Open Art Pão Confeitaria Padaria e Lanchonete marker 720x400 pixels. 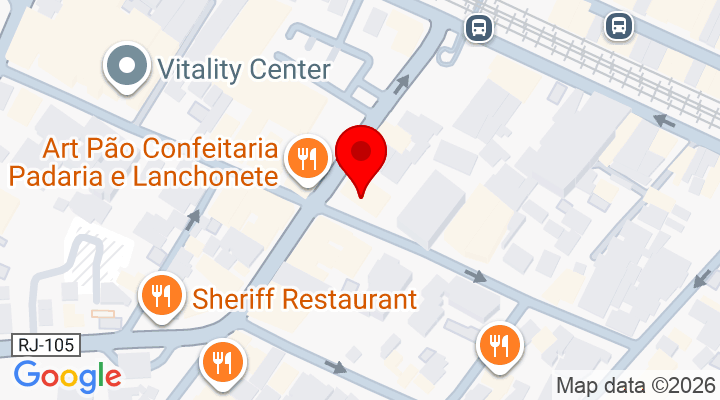[x=307, y=159]
